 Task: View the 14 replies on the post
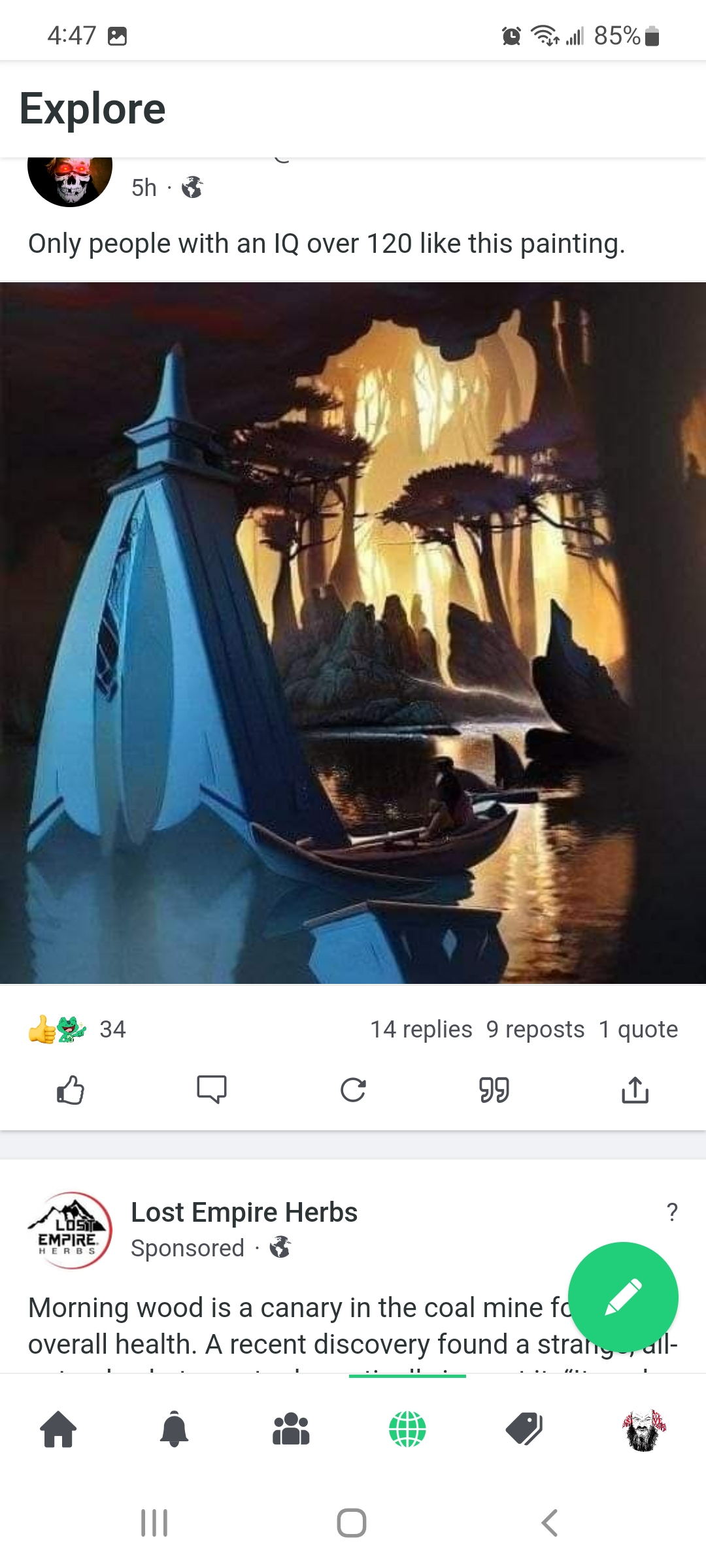[x=421, y=1030]
